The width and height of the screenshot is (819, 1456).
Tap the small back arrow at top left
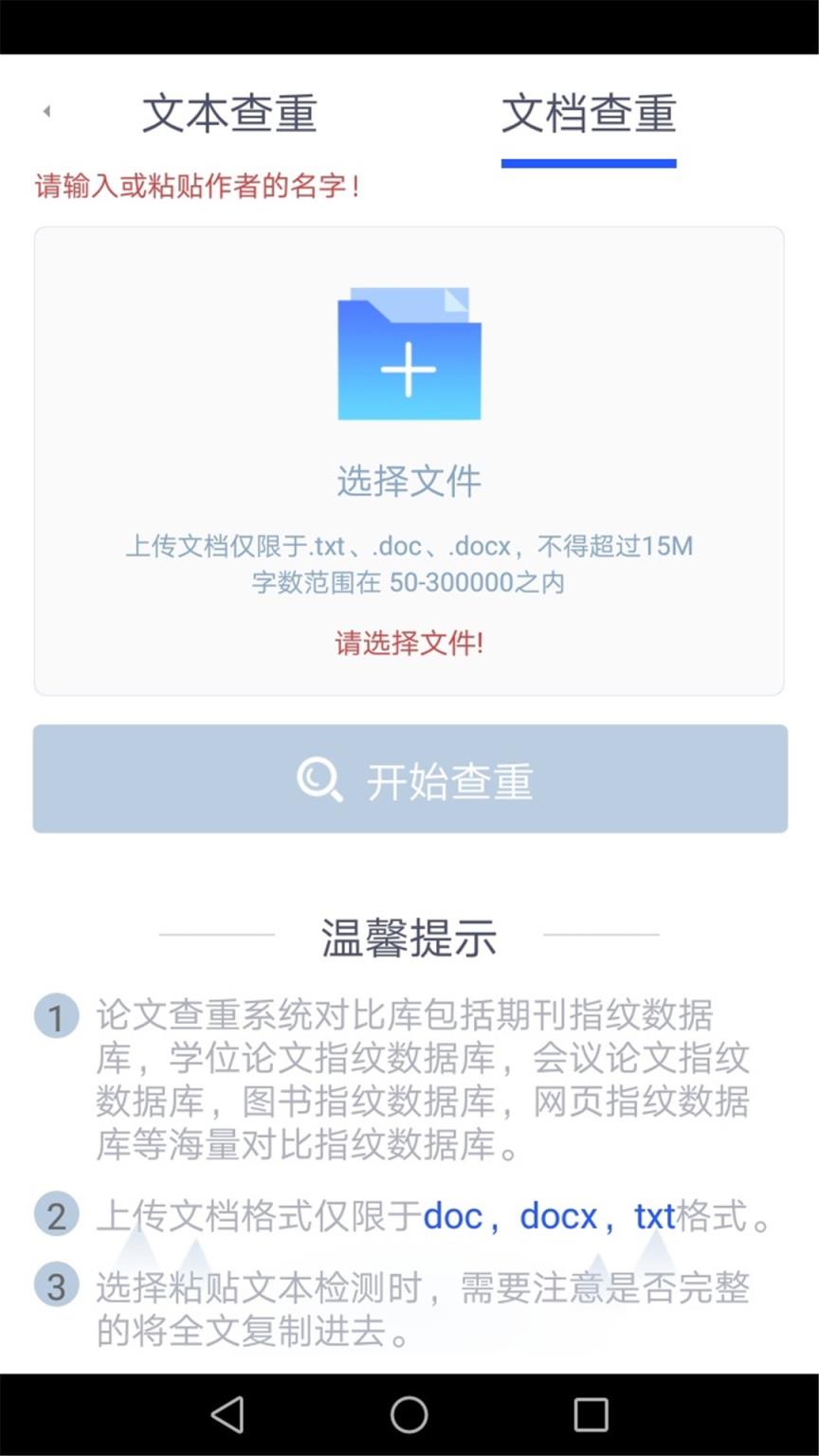45,111
